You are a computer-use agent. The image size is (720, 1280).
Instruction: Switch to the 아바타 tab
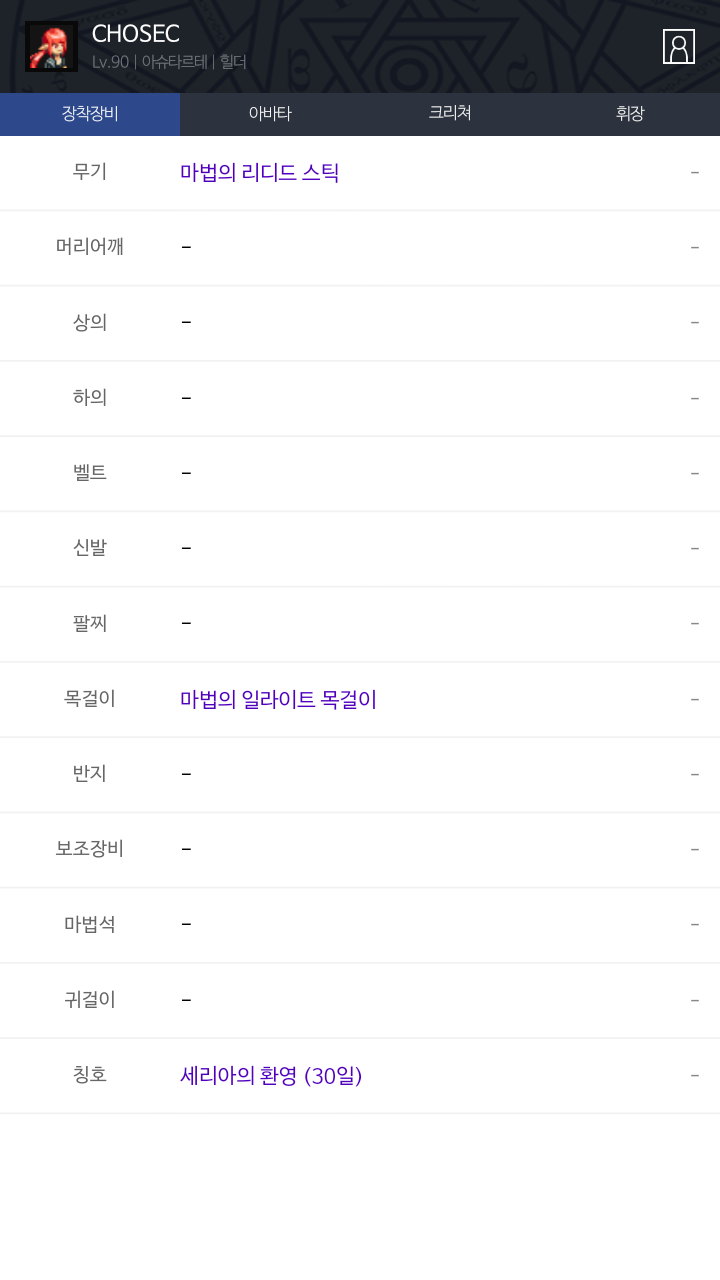pyautogui.click(x=270, y=114)
